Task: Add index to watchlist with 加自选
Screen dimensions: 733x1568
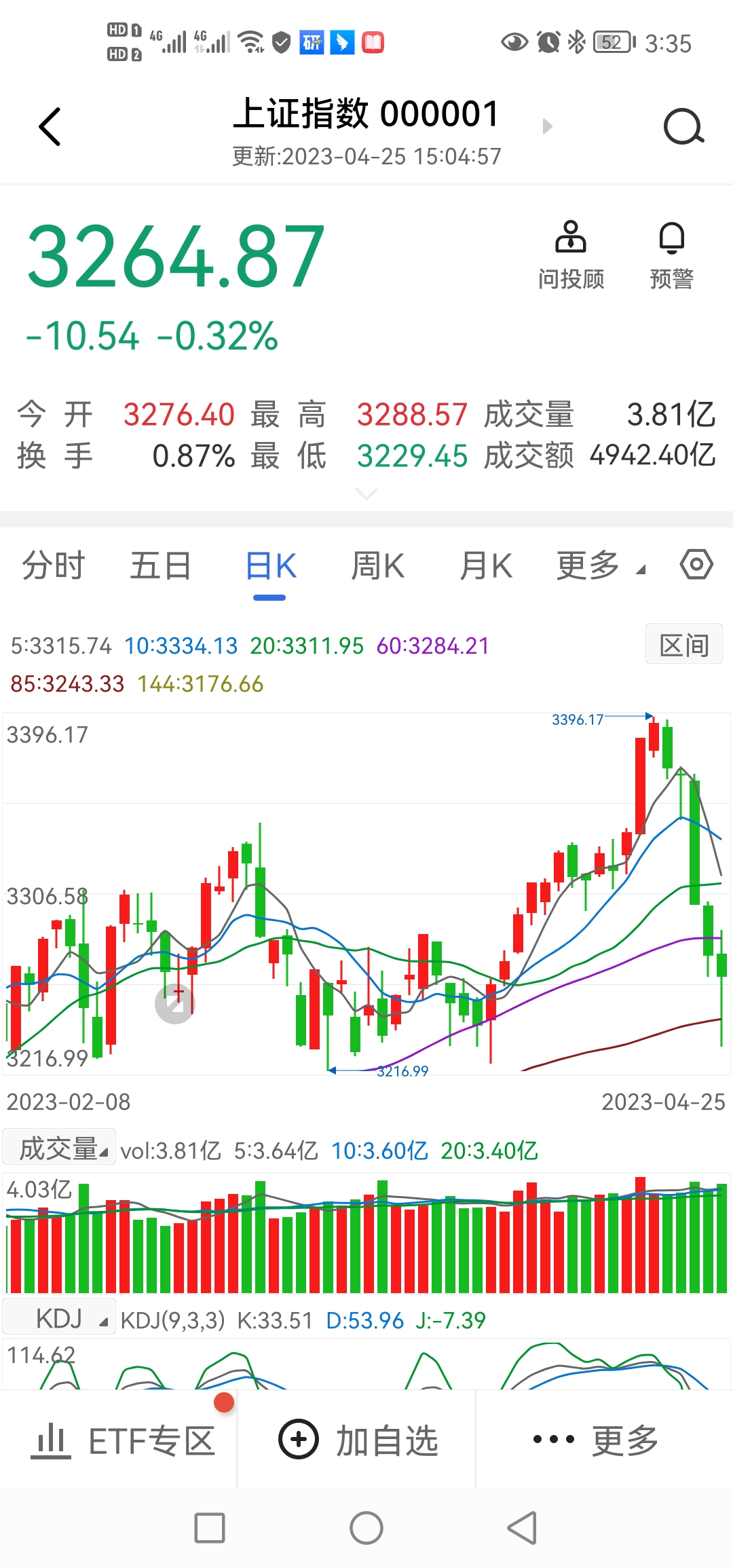Action: coord(358,1440)
